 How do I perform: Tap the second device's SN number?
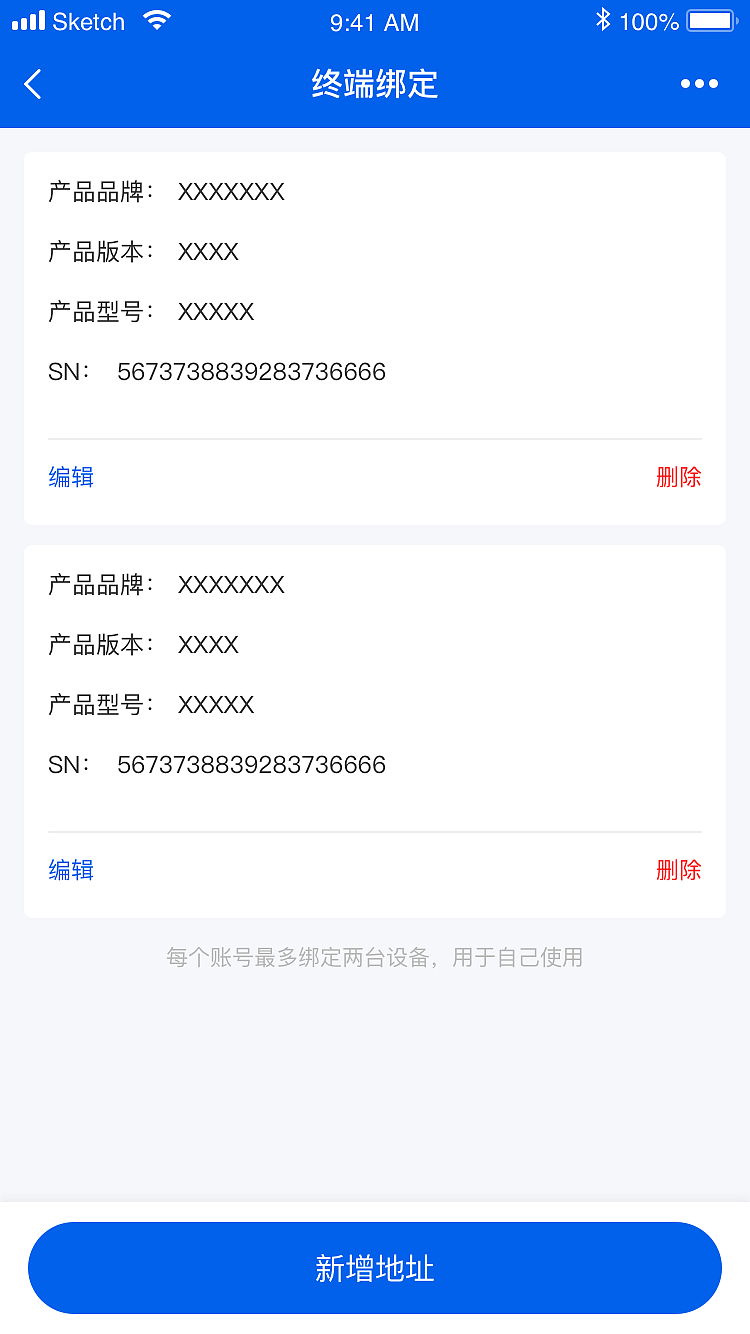[250, 764]
